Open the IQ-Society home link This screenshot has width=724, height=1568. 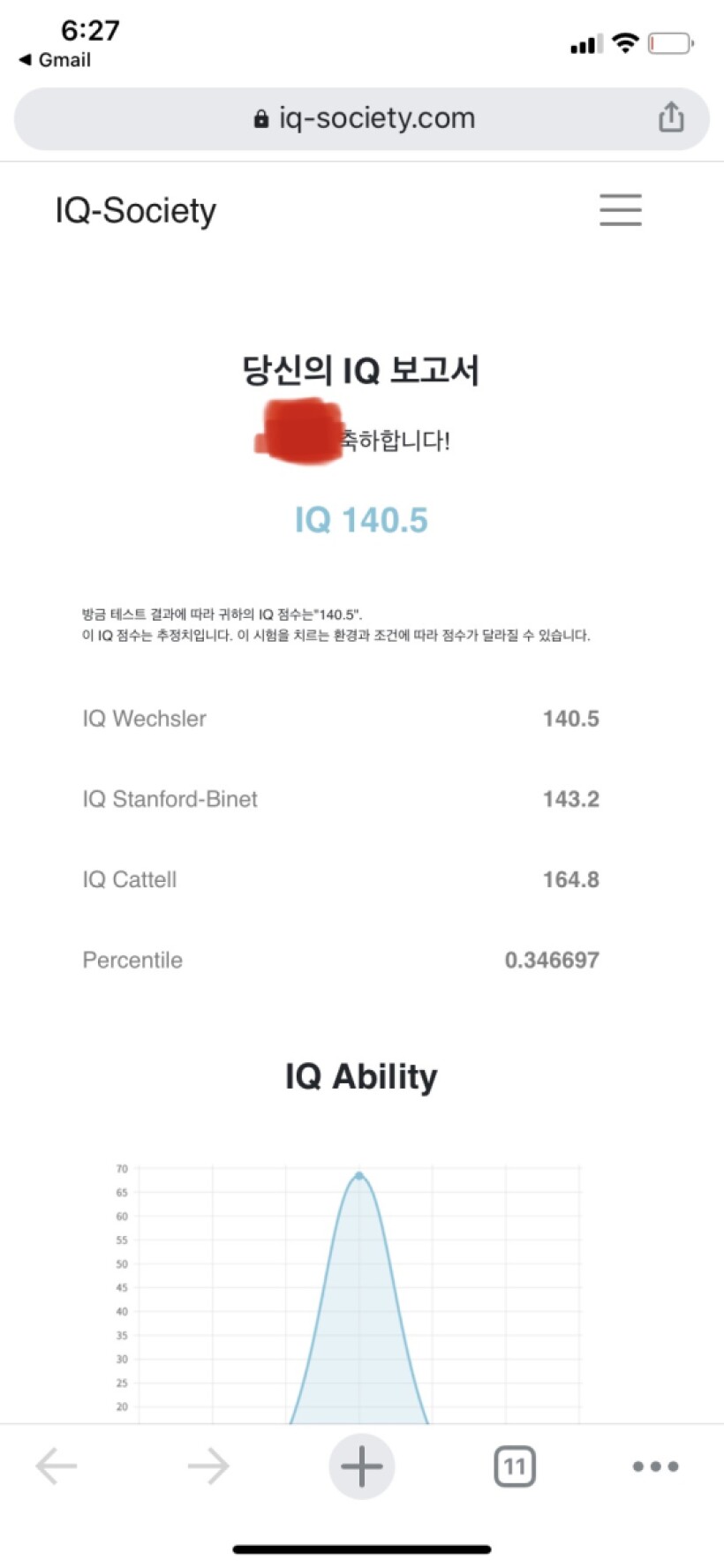135,211
